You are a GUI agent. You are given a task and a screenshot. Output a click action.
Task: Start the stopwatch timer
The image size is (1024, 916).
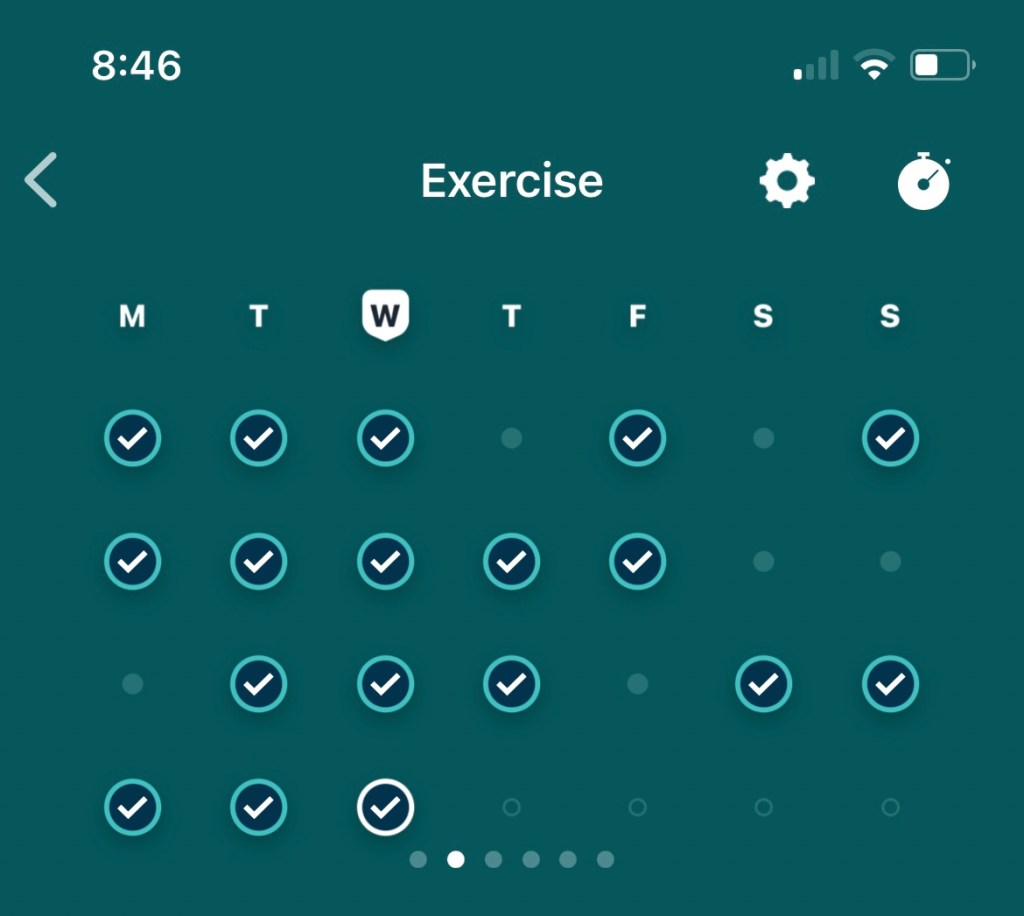click(x=924, y=182)
